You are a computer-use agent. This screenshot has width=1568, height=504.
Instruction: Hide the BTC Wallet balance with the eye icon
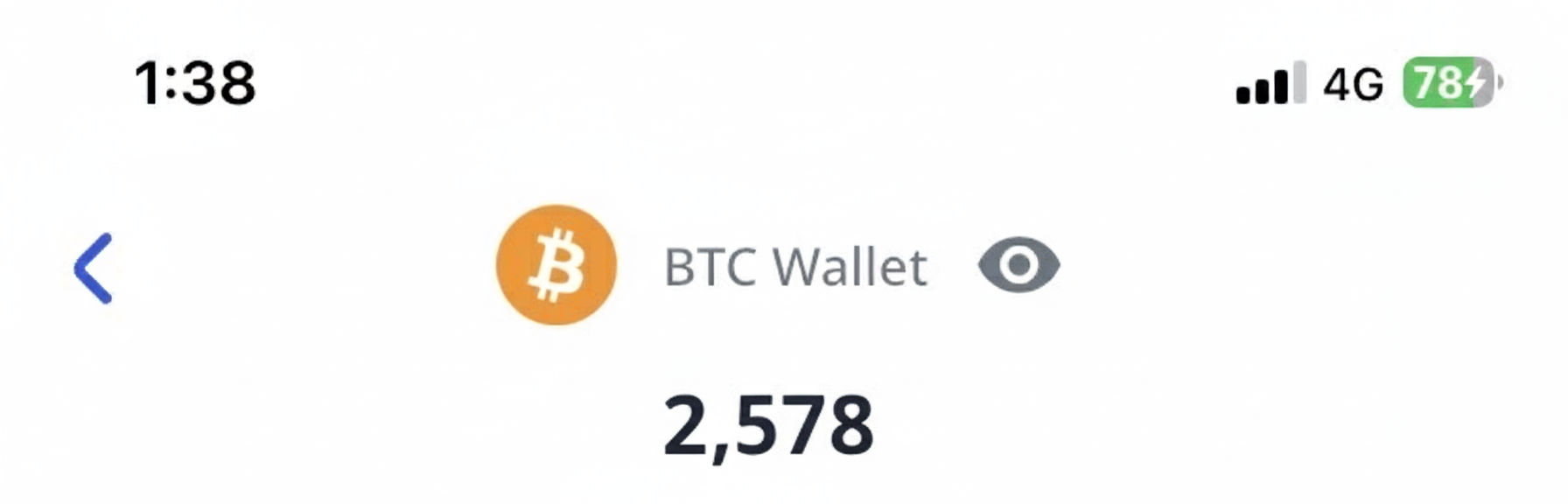pyautogui.click(x=1018, y=265)
